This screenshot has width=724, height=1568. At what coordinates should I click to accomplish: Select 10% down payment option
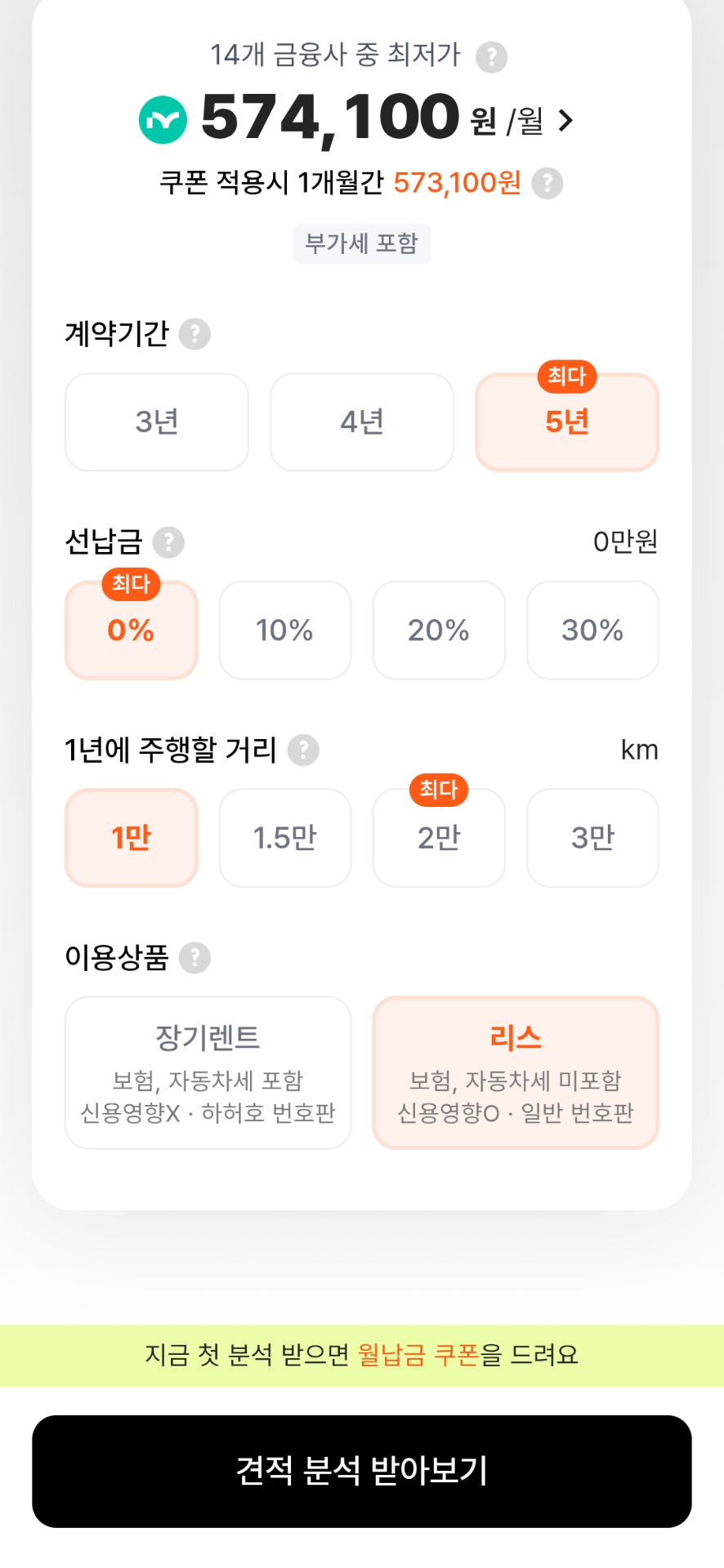(284, 630)
